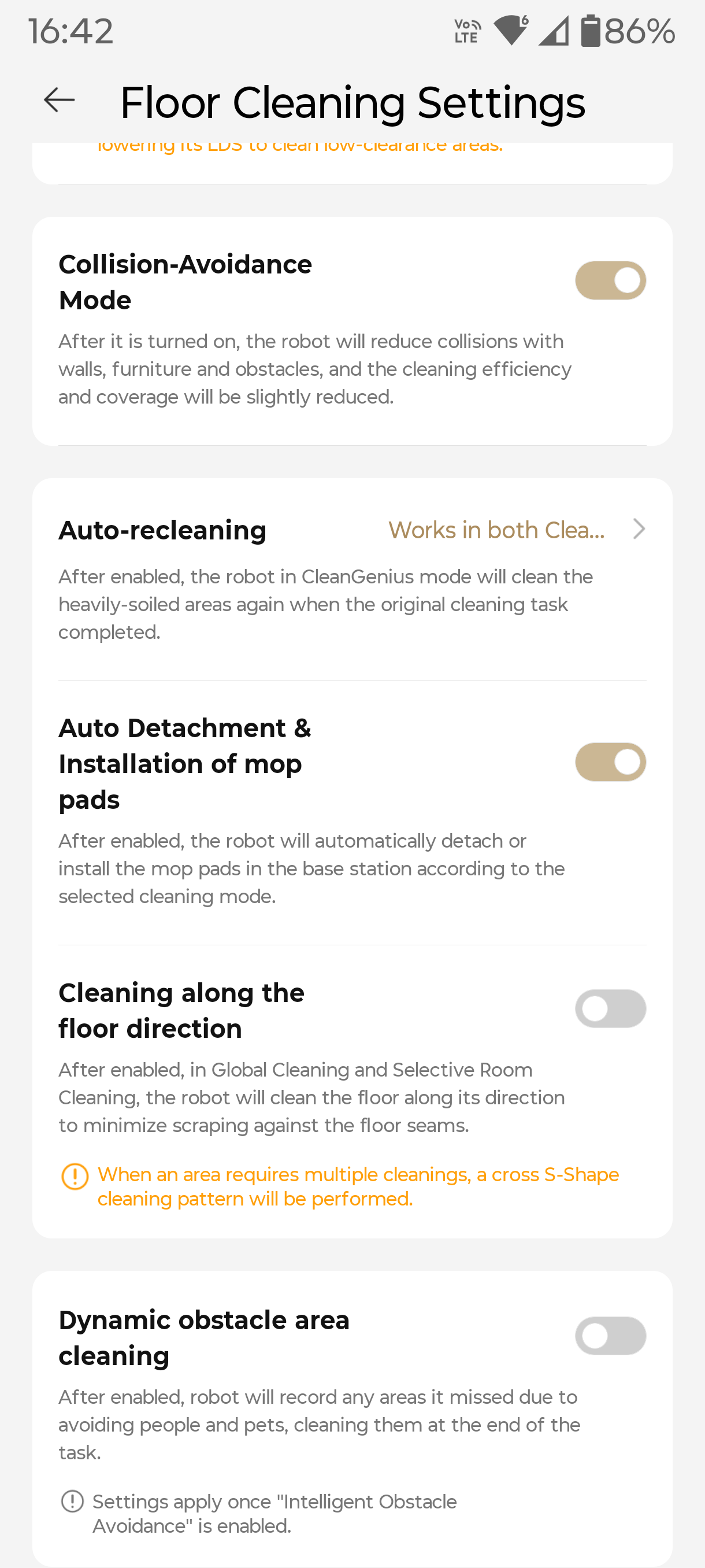This screenshot has width=705, height=1568.
Task: Disable Auto Detachment & Installation of mop pads
Action: [x=610, y=761]
